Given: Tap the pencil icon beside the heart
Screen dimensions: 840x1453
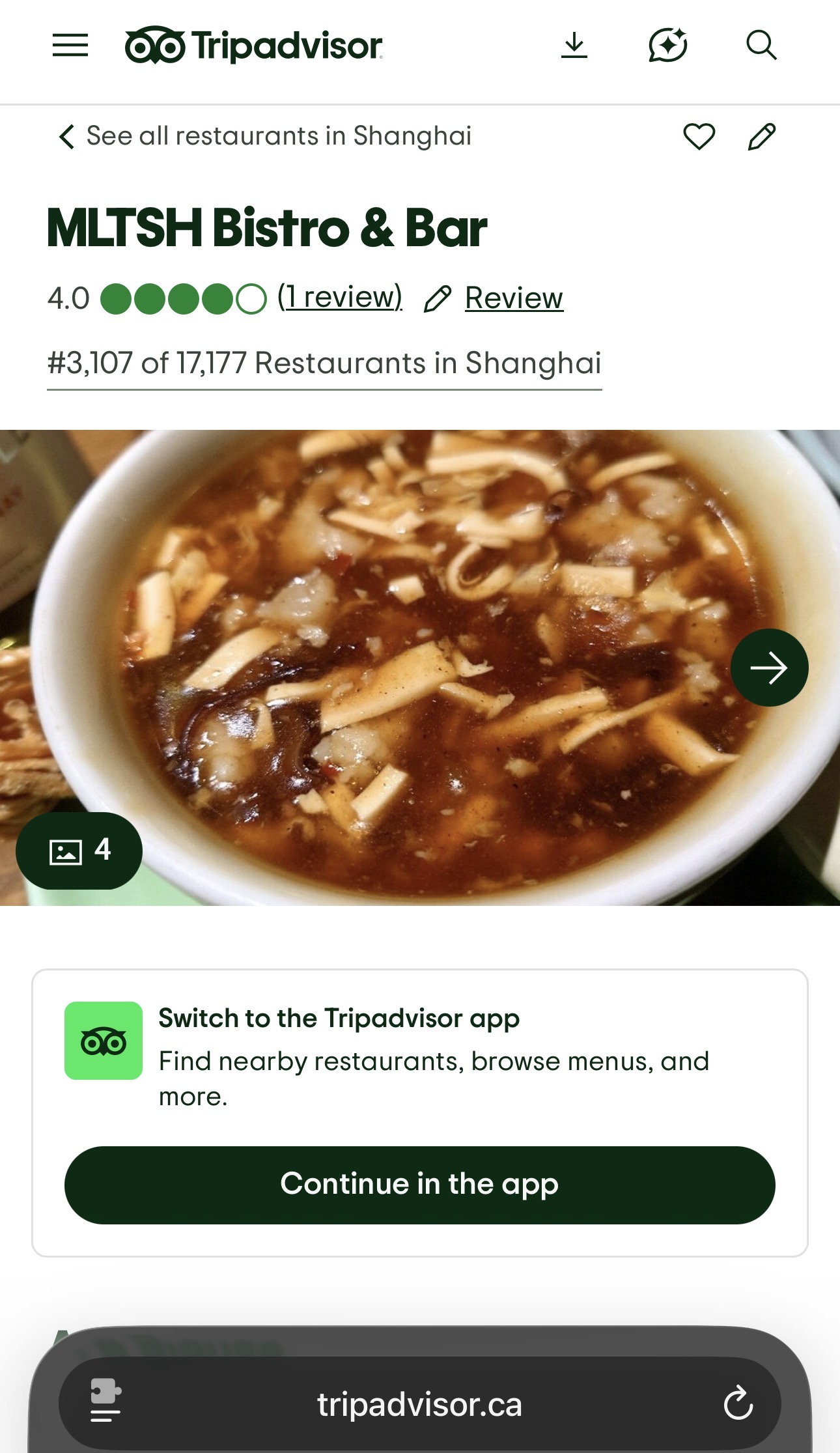Looking at the screenshot, I should pyautogui.click(x=761, y=137).
